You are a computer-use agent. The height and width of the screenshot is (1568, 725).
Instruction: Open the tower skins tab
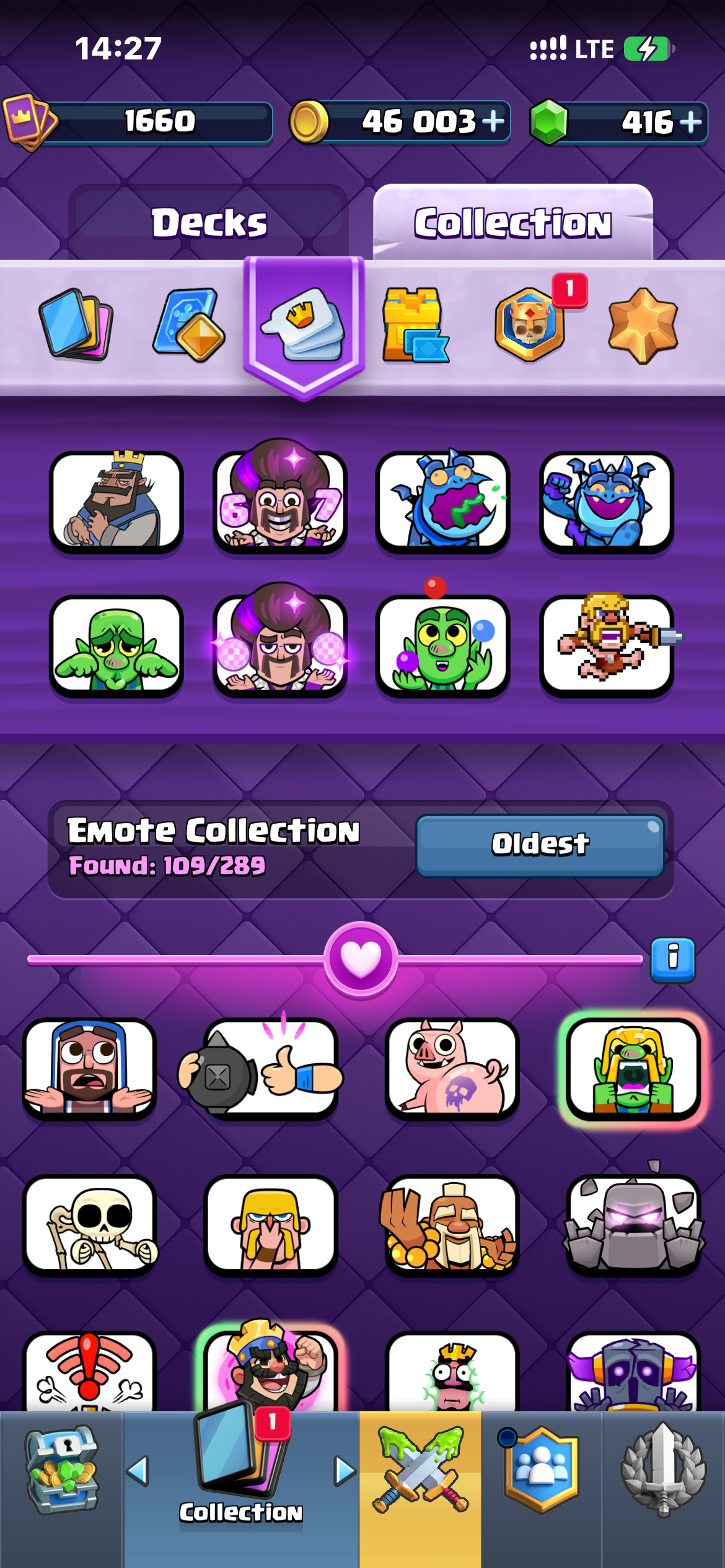(415, 325)
